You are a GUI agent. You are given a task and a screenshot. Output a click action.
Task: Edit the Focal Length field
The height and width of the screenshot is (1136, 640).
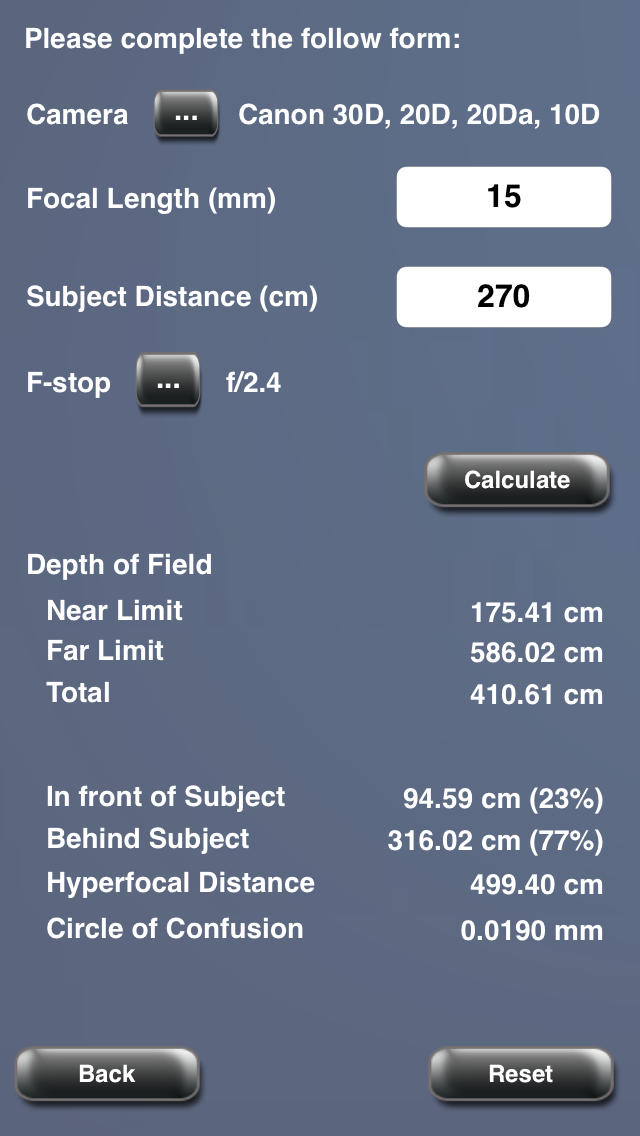(504, 197)
